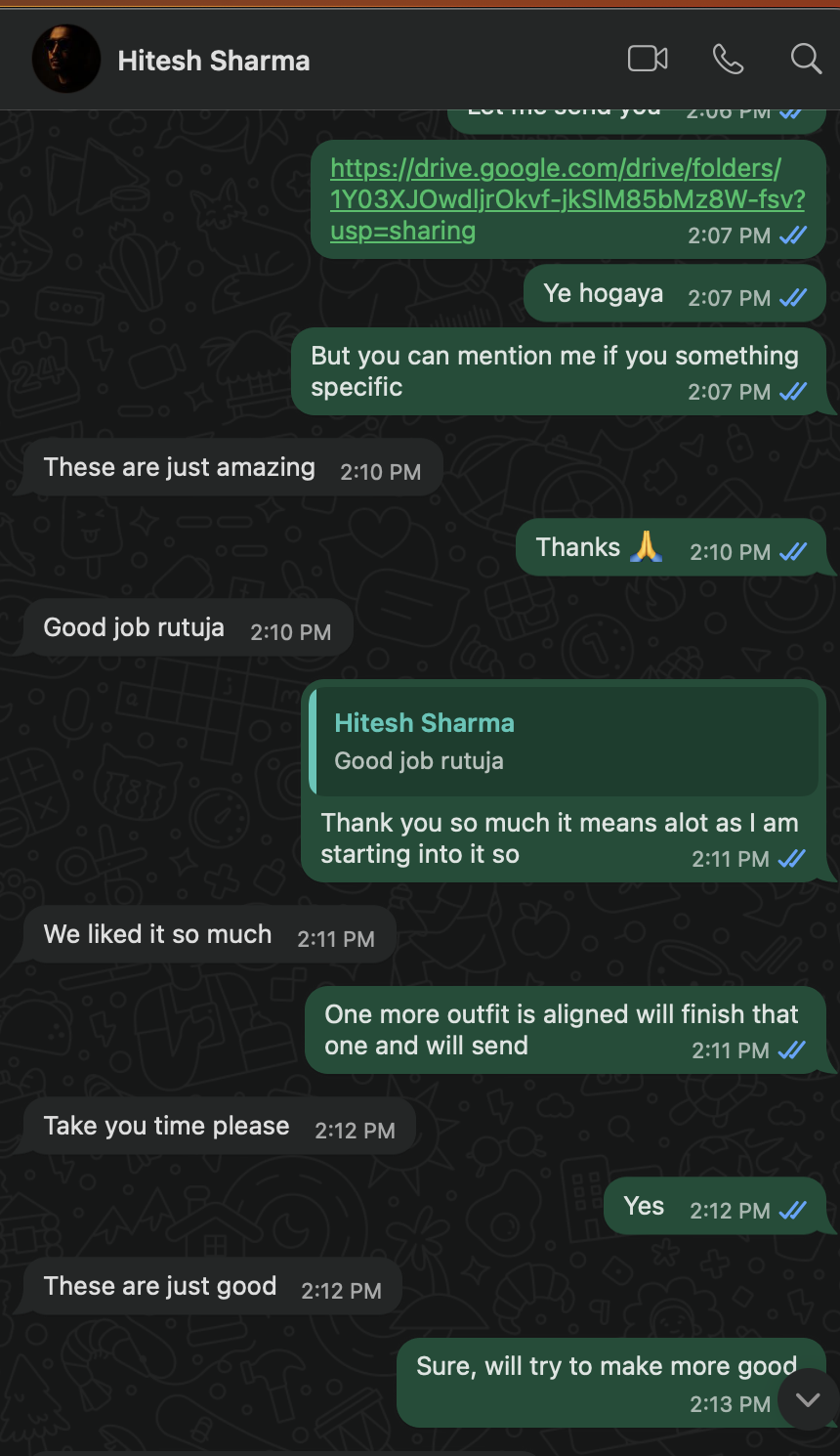Image resolution: width=840 pixels, height=1456 pixels.
Task: Search within this chat
Action: coord(806,60)
